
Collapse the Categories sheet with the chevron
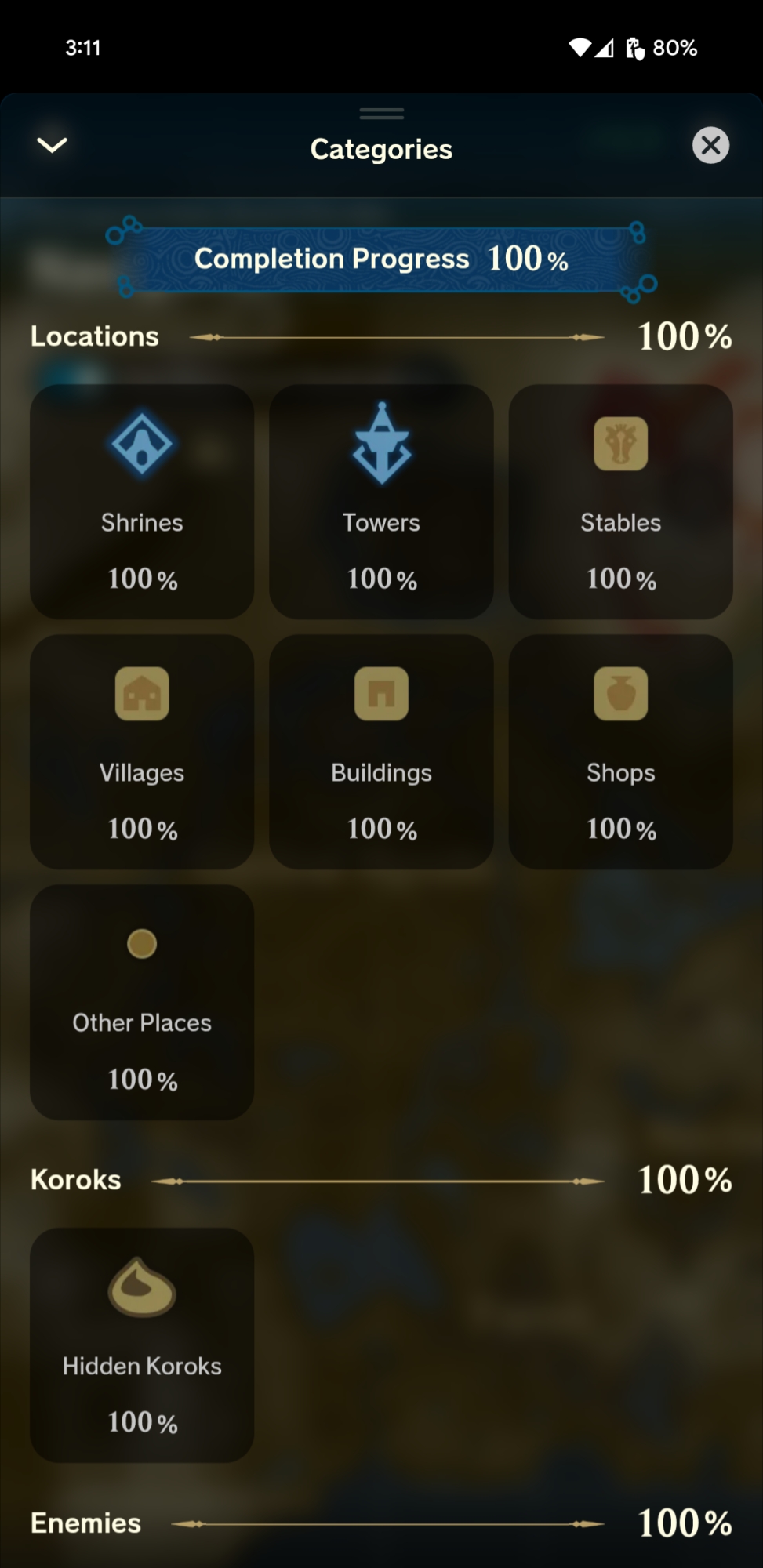[x=53, y=145]
